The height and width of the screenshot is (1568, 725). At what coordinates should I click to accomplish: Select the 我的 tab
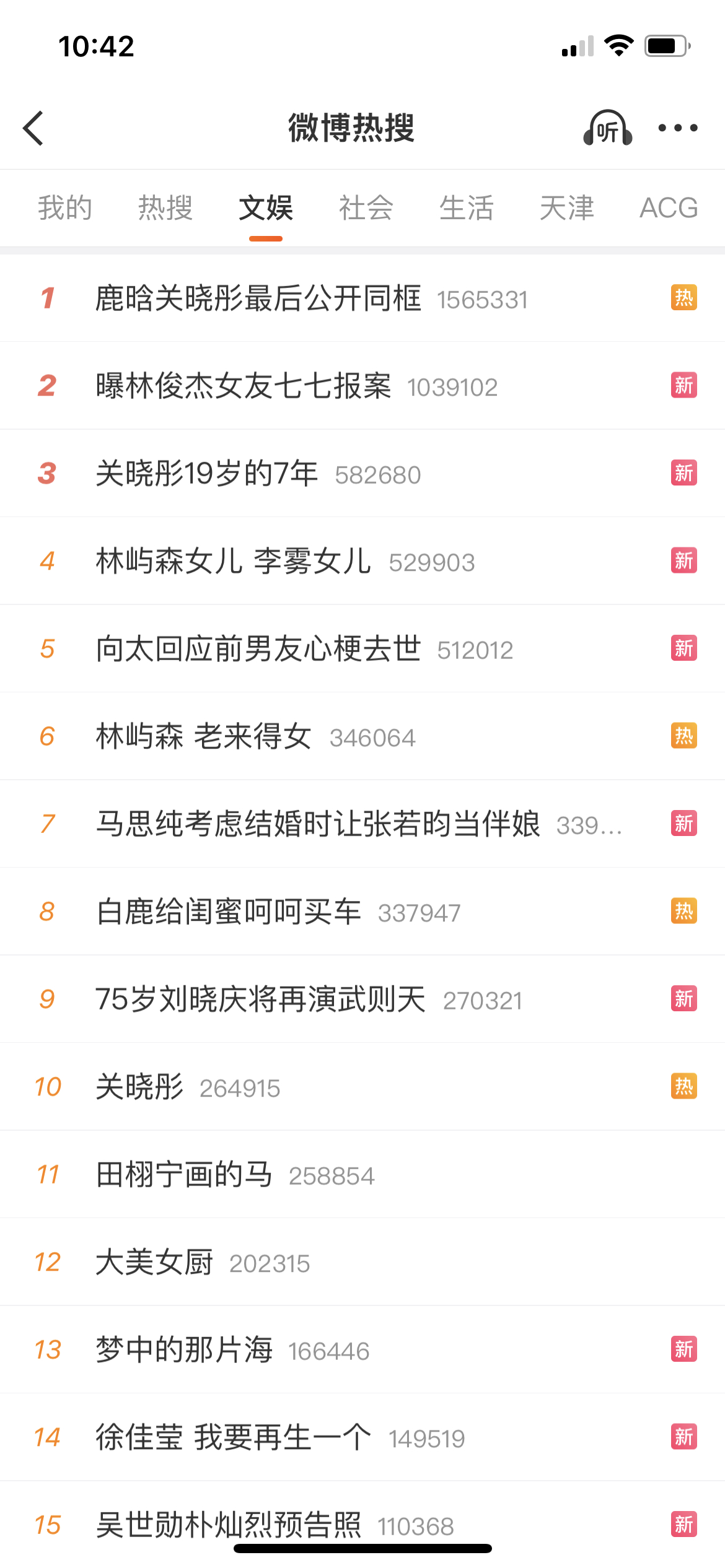pos(65,207)
